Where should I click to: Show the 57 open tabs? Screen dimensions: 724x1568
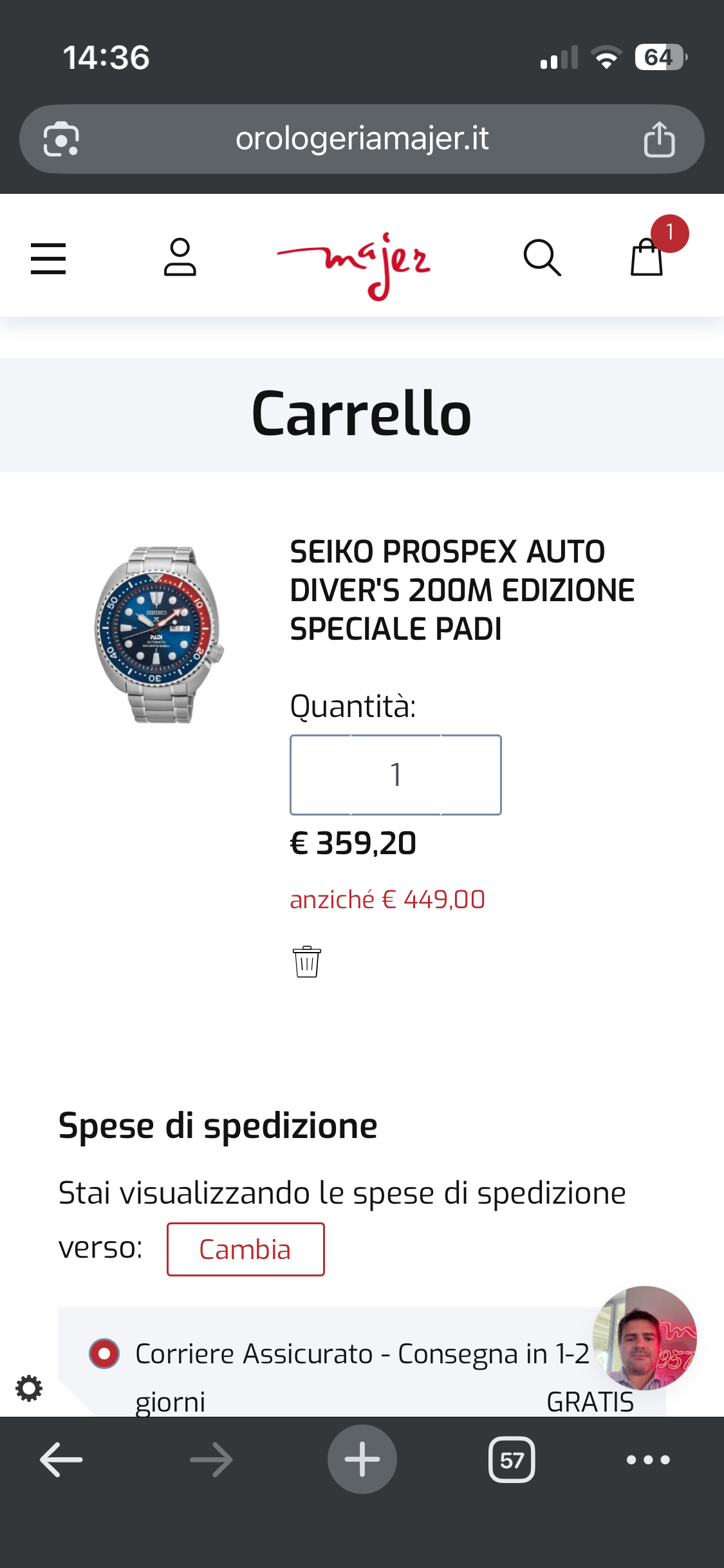[x=512, y=1459]
